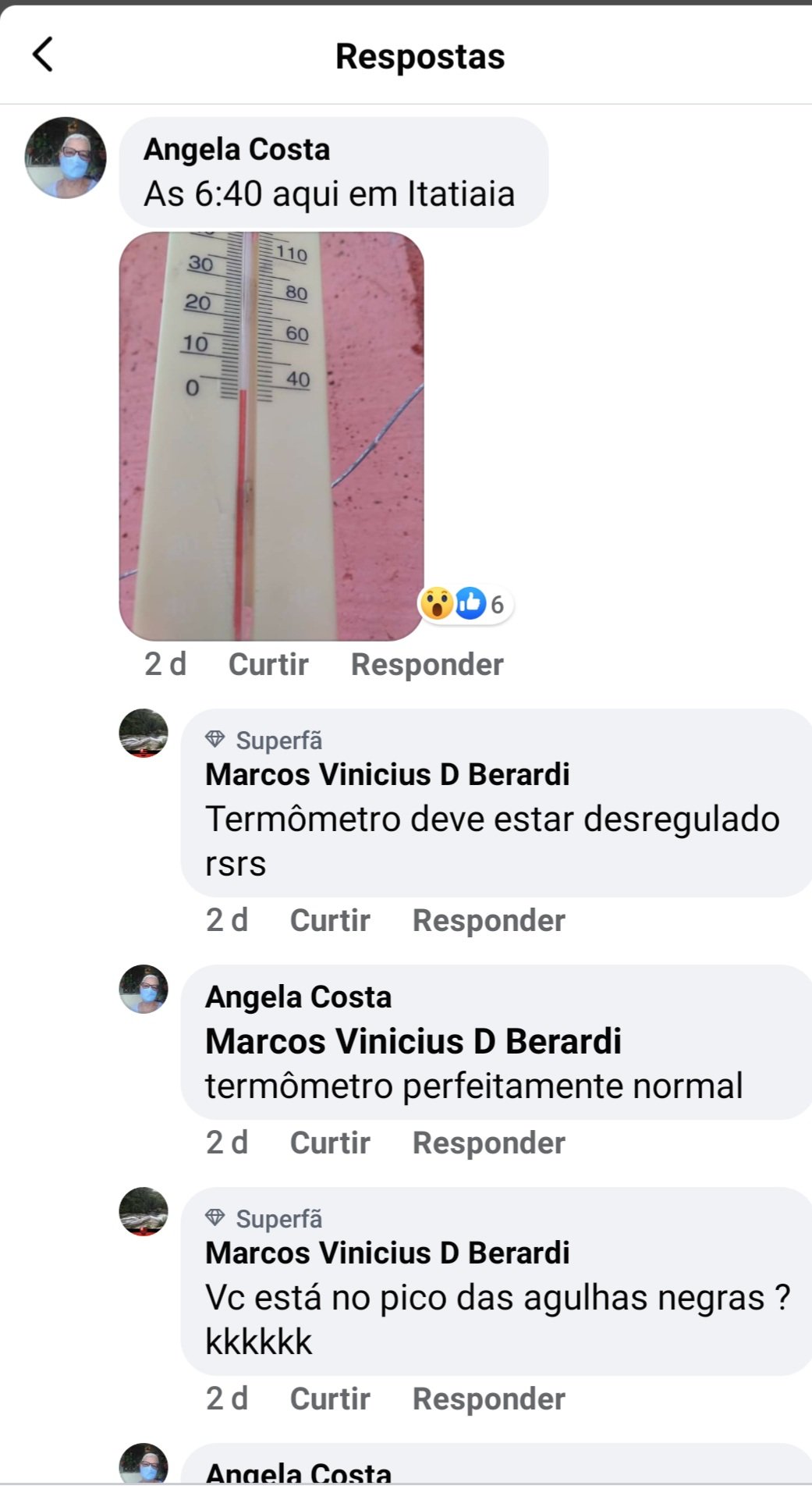Like the "pico das agulhas negras" reply
This screenshot has width=812, height=1489.
pos(330,1399)
